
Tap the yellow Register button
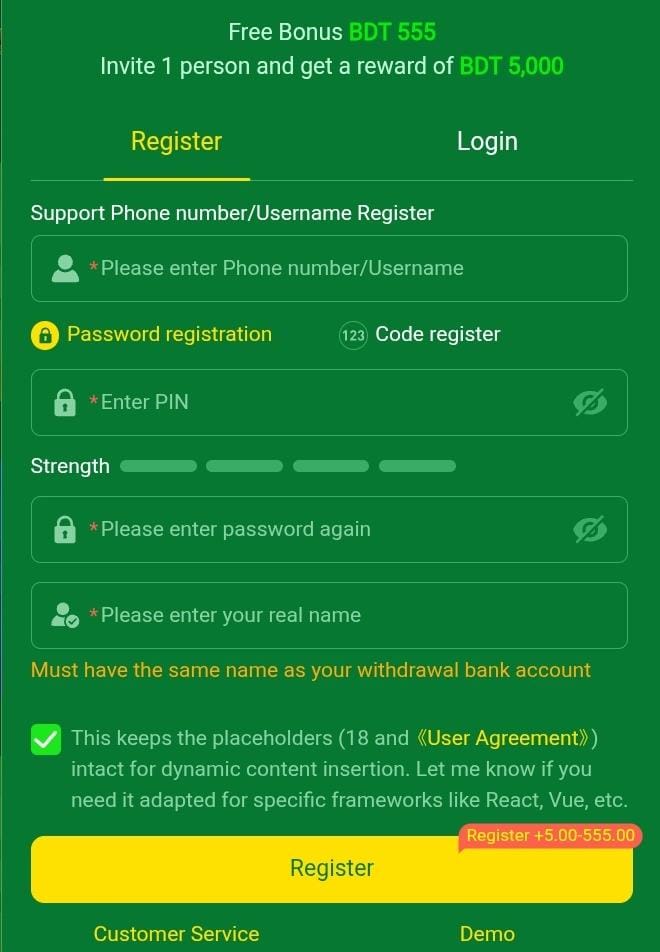click(332, 868)
